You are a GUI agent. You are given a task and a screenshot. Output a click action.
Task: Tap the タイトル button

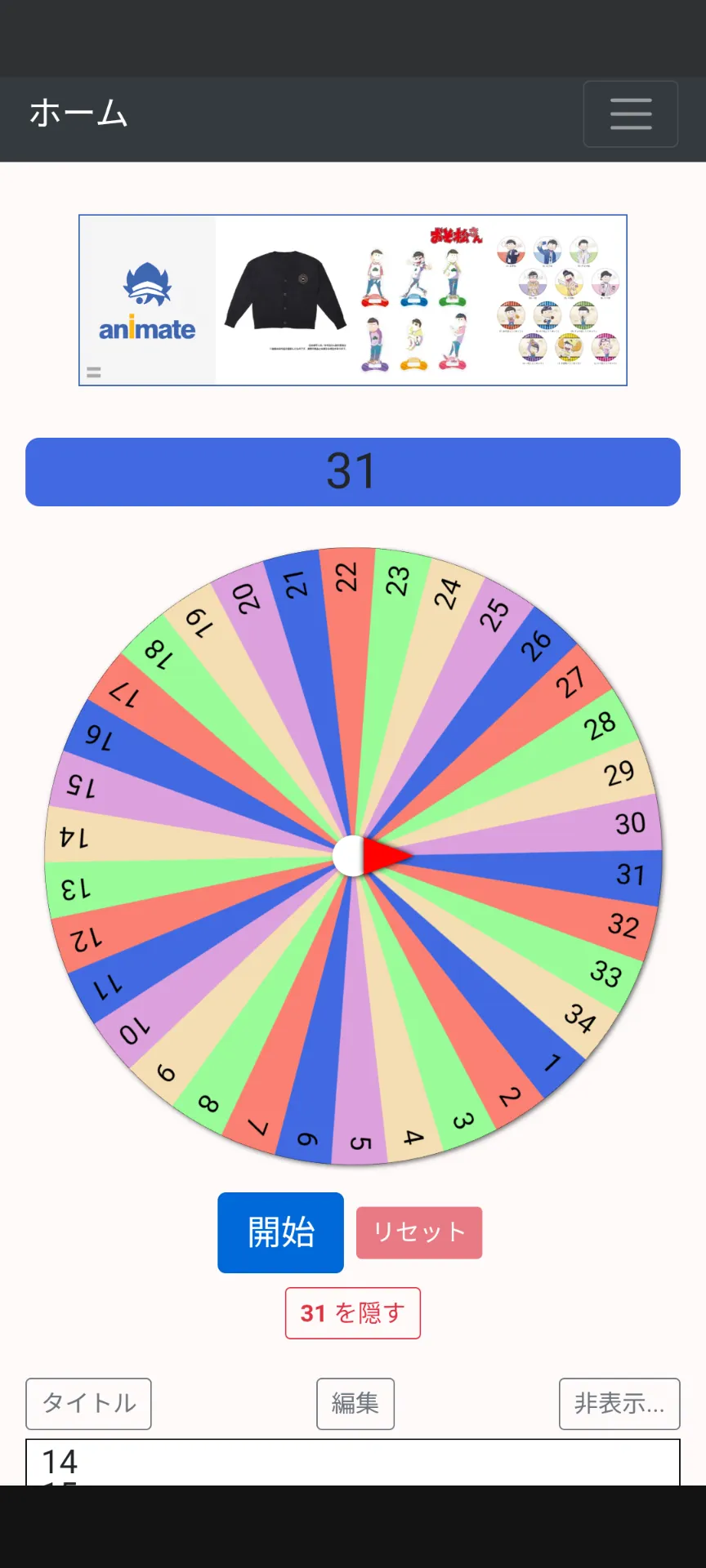coord(88,1404)
